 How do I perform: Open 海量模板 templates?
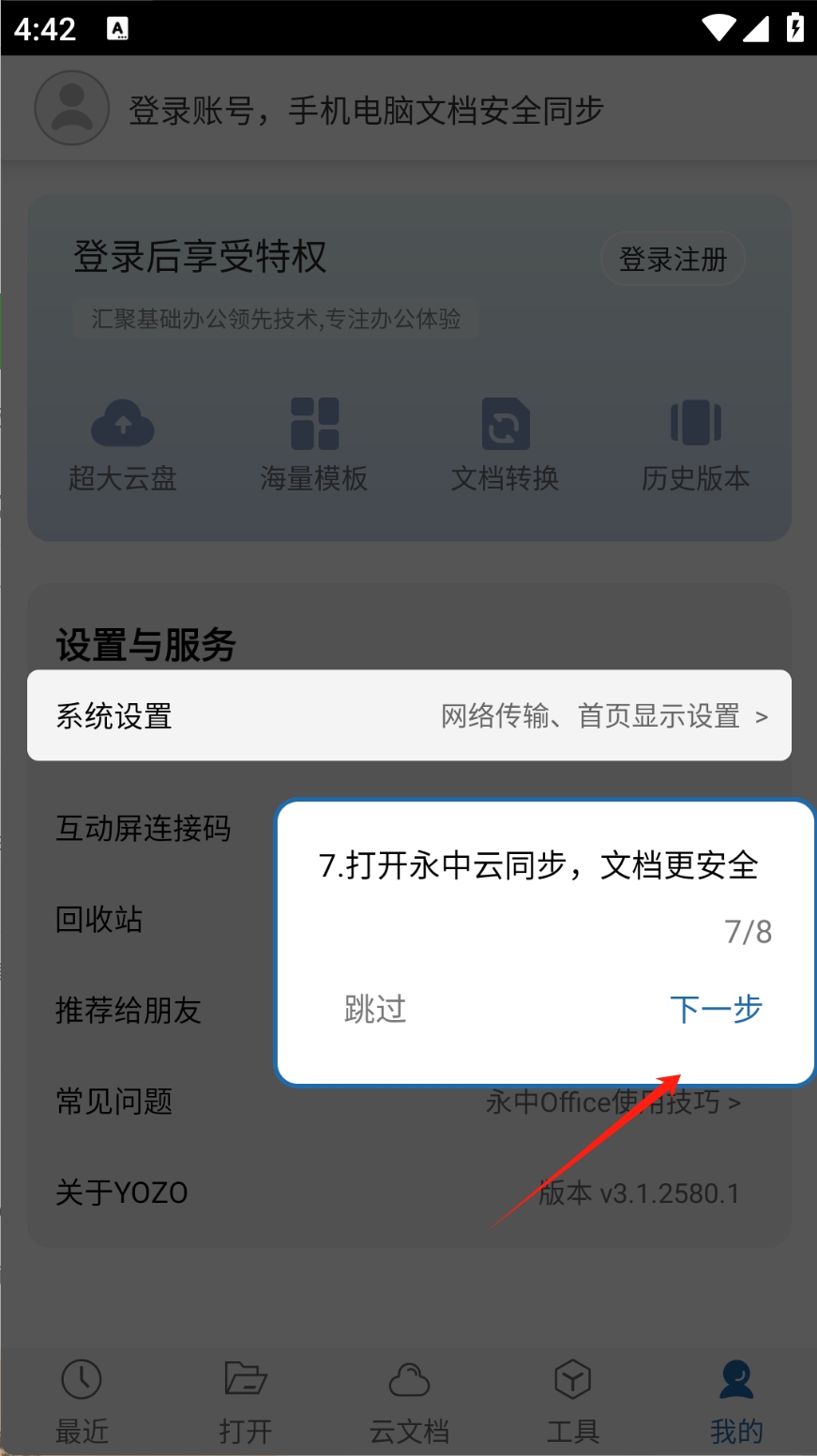pyautogui.click(x=314, y=446)
